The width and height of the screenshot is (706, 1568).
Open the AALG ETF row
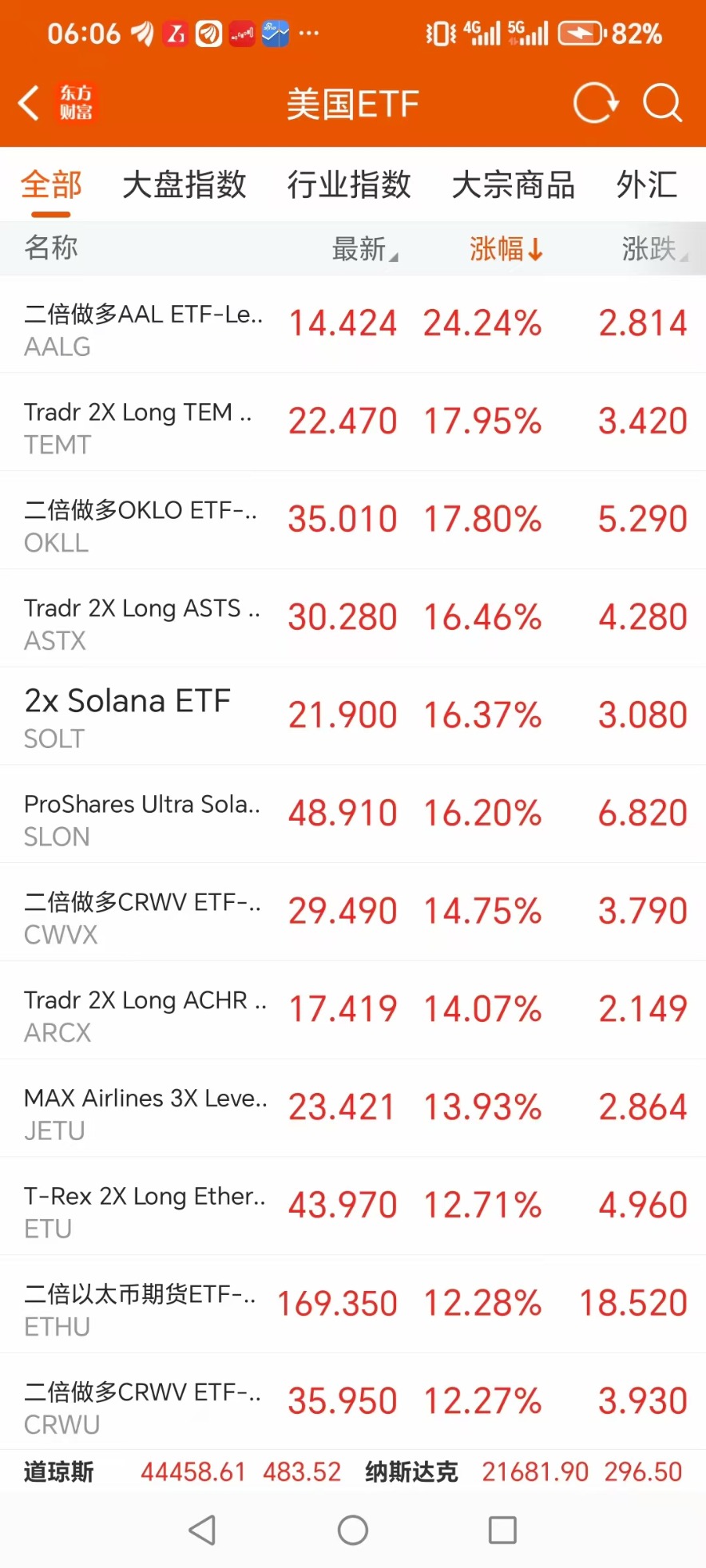353,325
